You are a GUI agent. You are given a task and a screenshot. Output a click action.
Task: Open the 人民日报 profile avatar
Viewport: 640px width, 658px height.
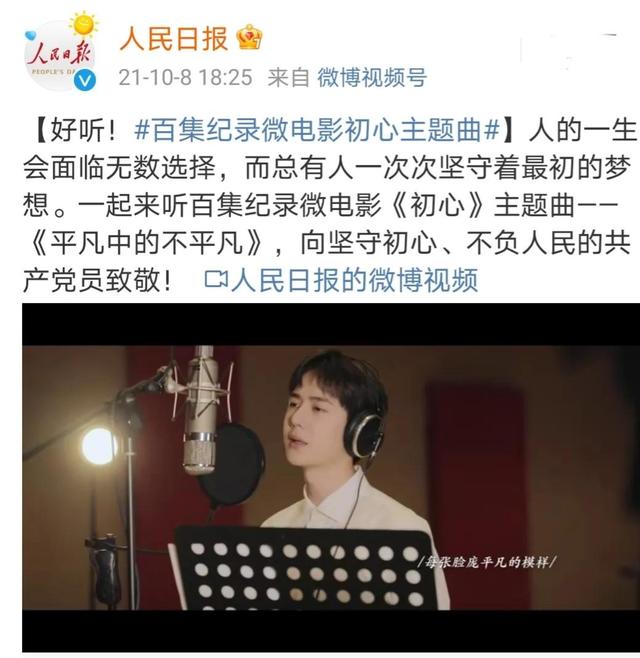(60, 53)
